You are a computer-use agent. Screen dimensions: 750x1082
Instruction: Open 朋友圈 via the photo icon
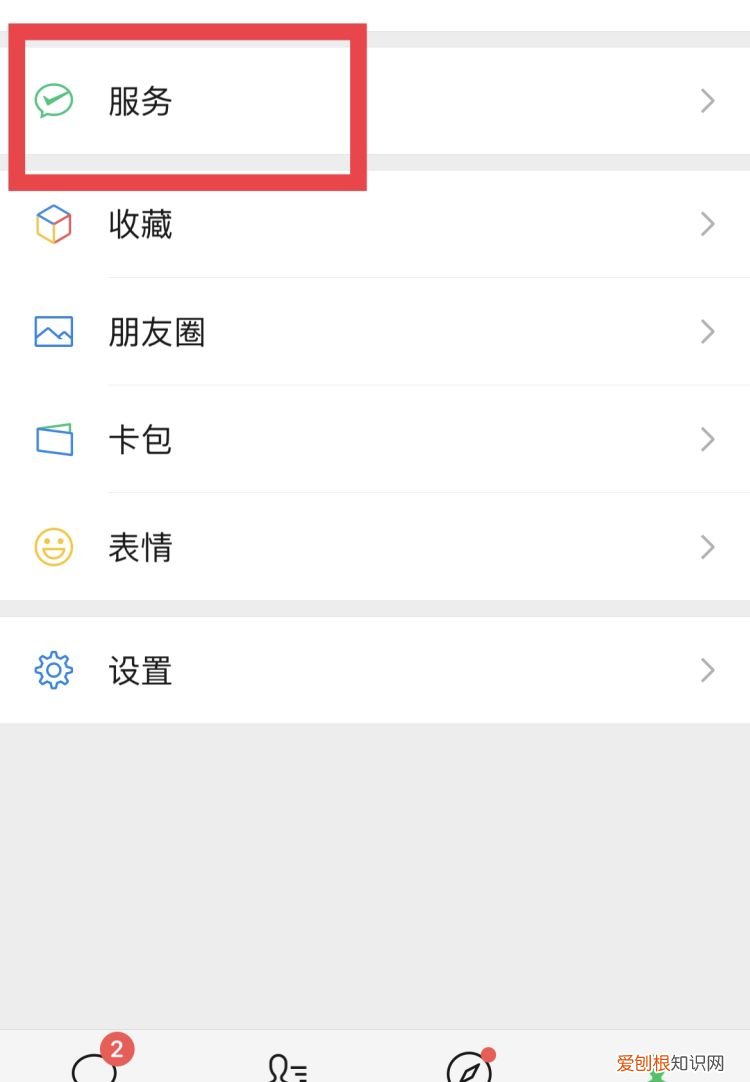pyautogui.click(x=53, y=331)
